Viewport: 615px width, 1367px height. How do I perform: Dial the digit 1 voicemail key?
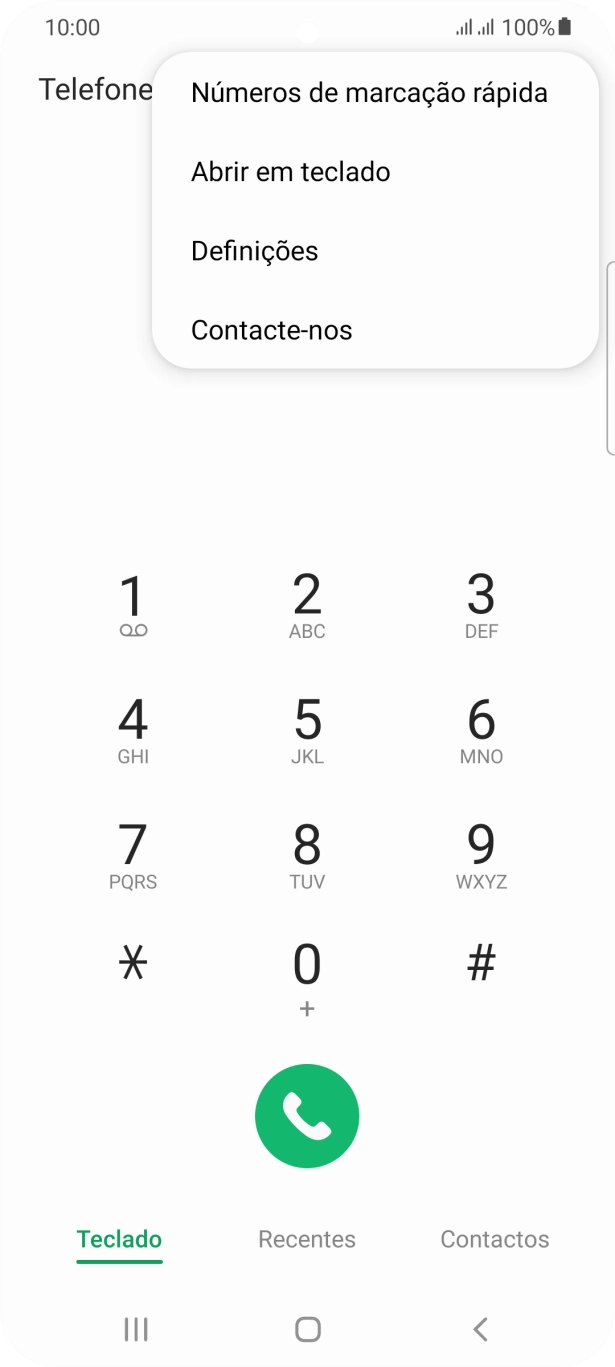[x=133, y=605]
